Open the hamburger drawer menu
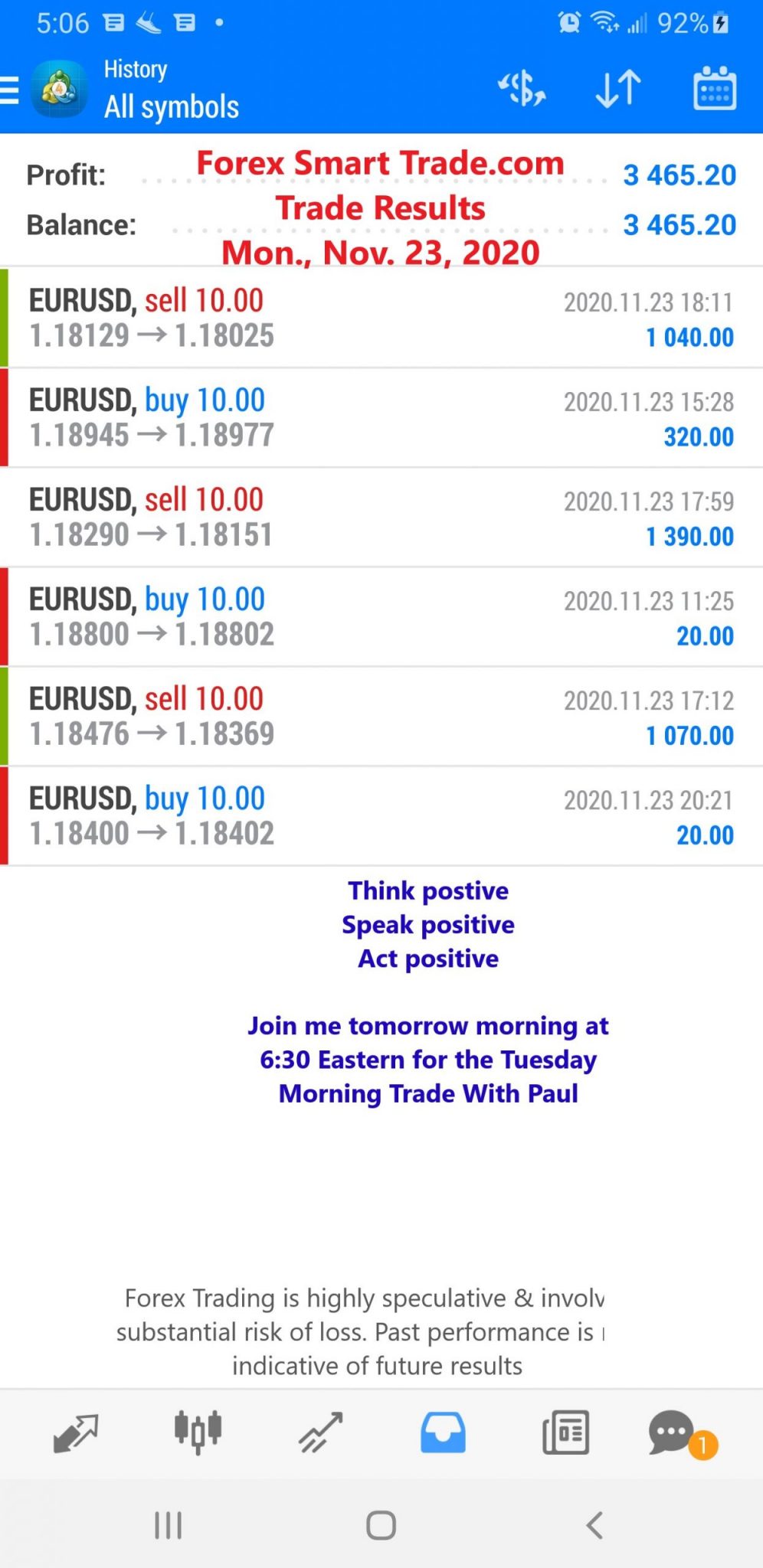This screenshot has height=1568, width=763. point(9,90)
